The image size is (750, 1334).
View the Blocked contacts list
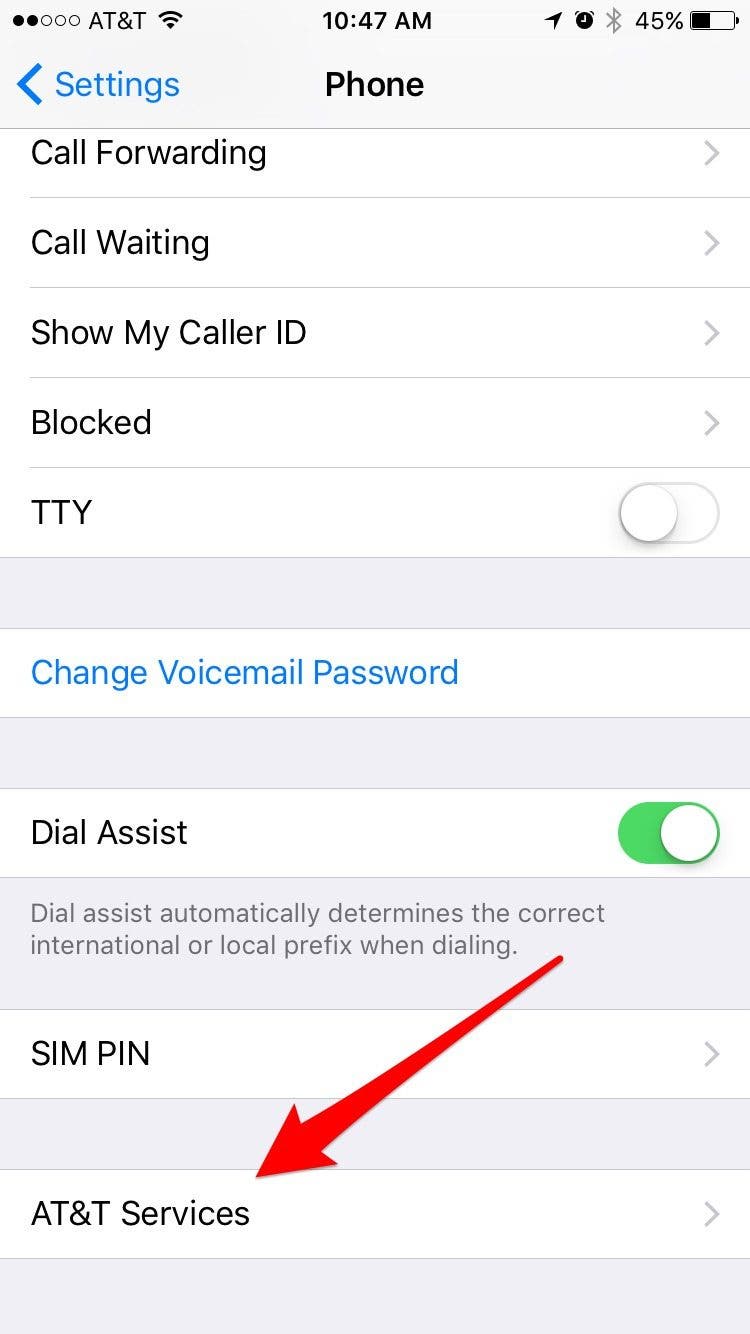(x=375, y=423)
